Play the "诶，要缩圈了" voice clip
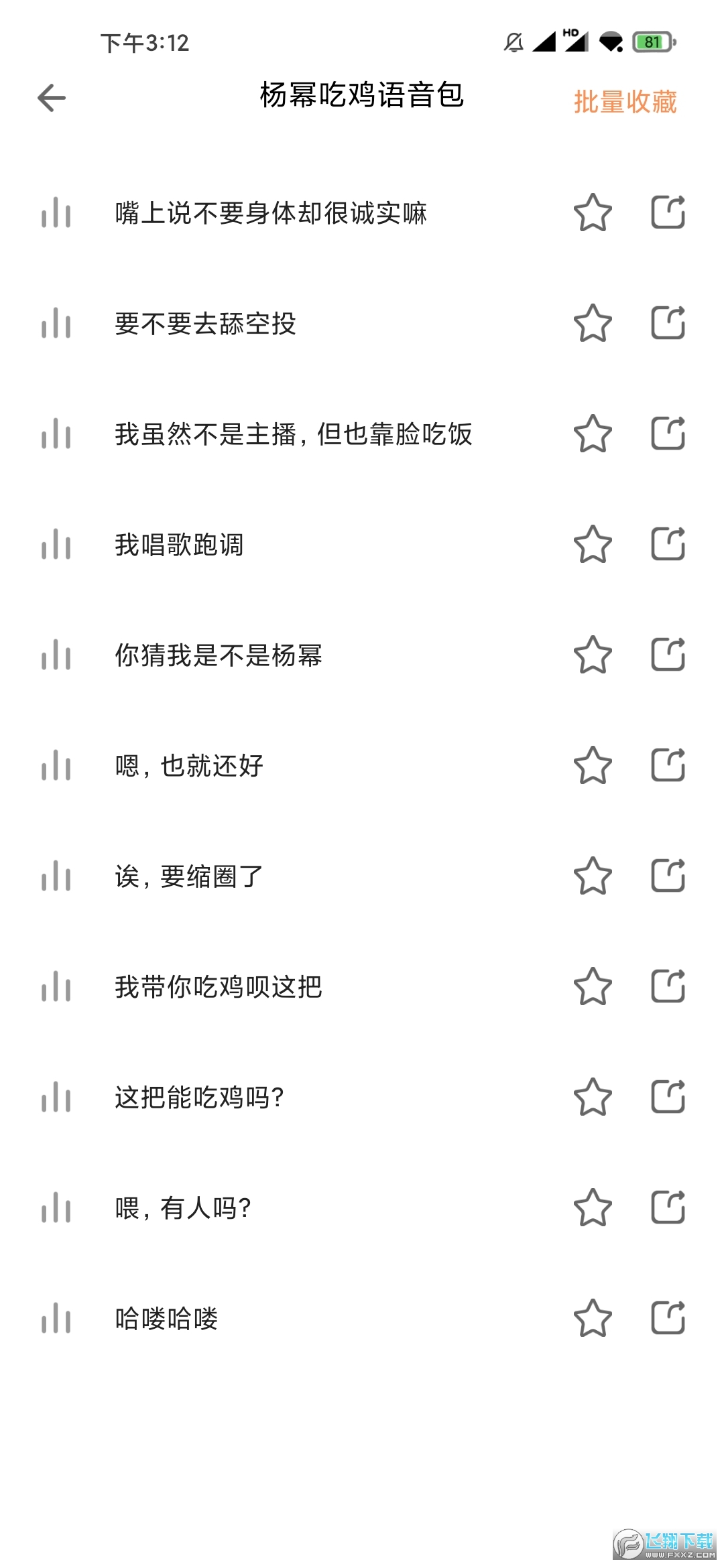 [x=57, y=876]
